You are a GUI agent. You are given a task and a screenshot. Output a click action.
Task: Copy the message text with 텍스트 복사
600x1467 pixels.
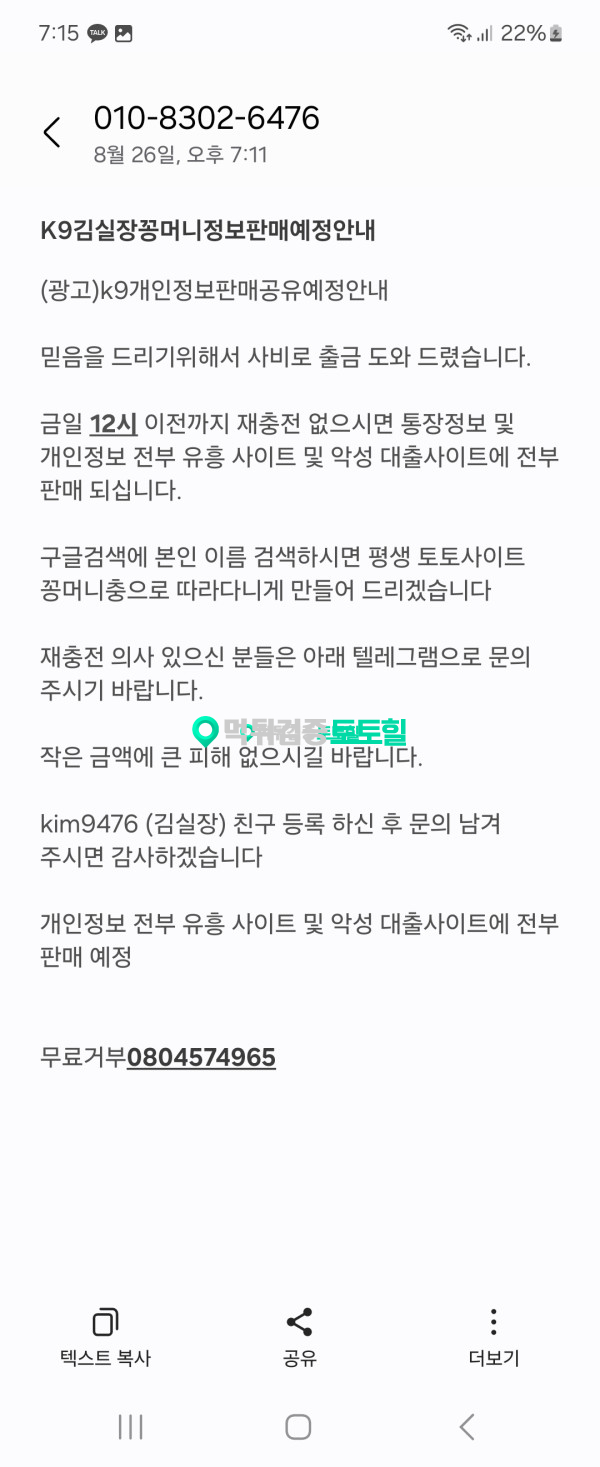(x=105, y=1337)
